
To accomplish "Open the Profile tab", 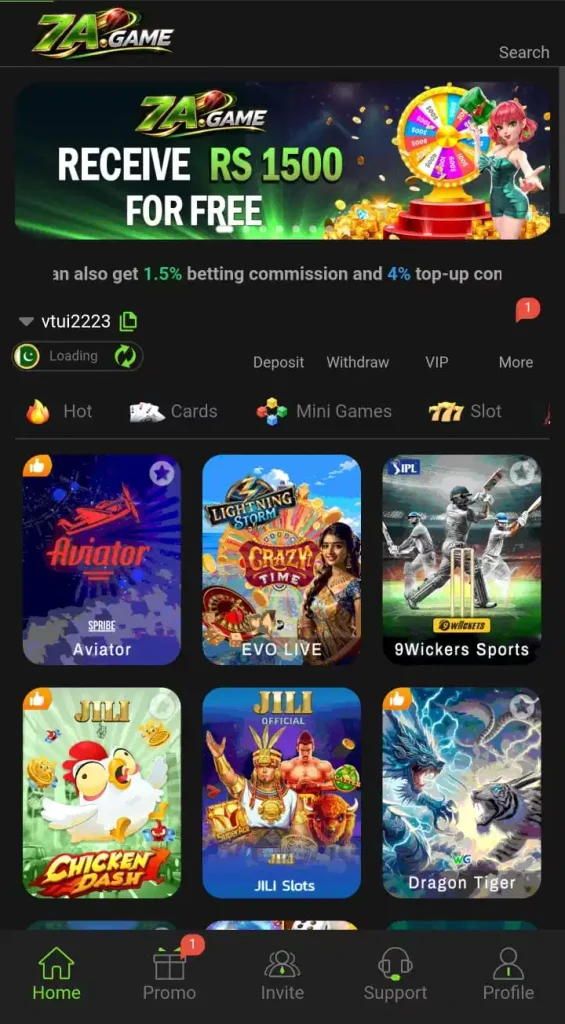I will (508, 974).
